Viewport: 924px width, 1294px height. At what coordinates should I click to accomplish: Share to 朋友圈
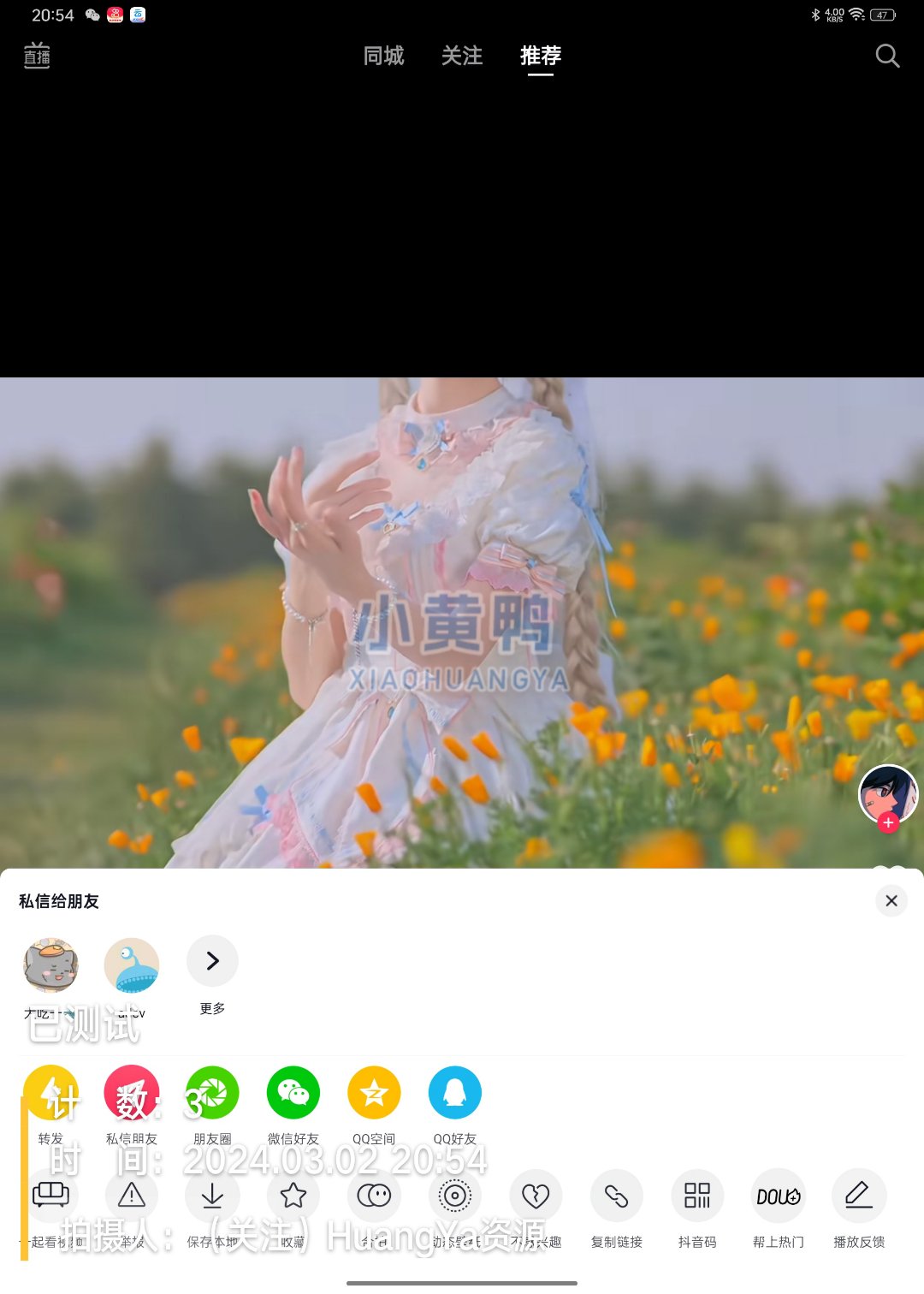[x=212, y=1093]
